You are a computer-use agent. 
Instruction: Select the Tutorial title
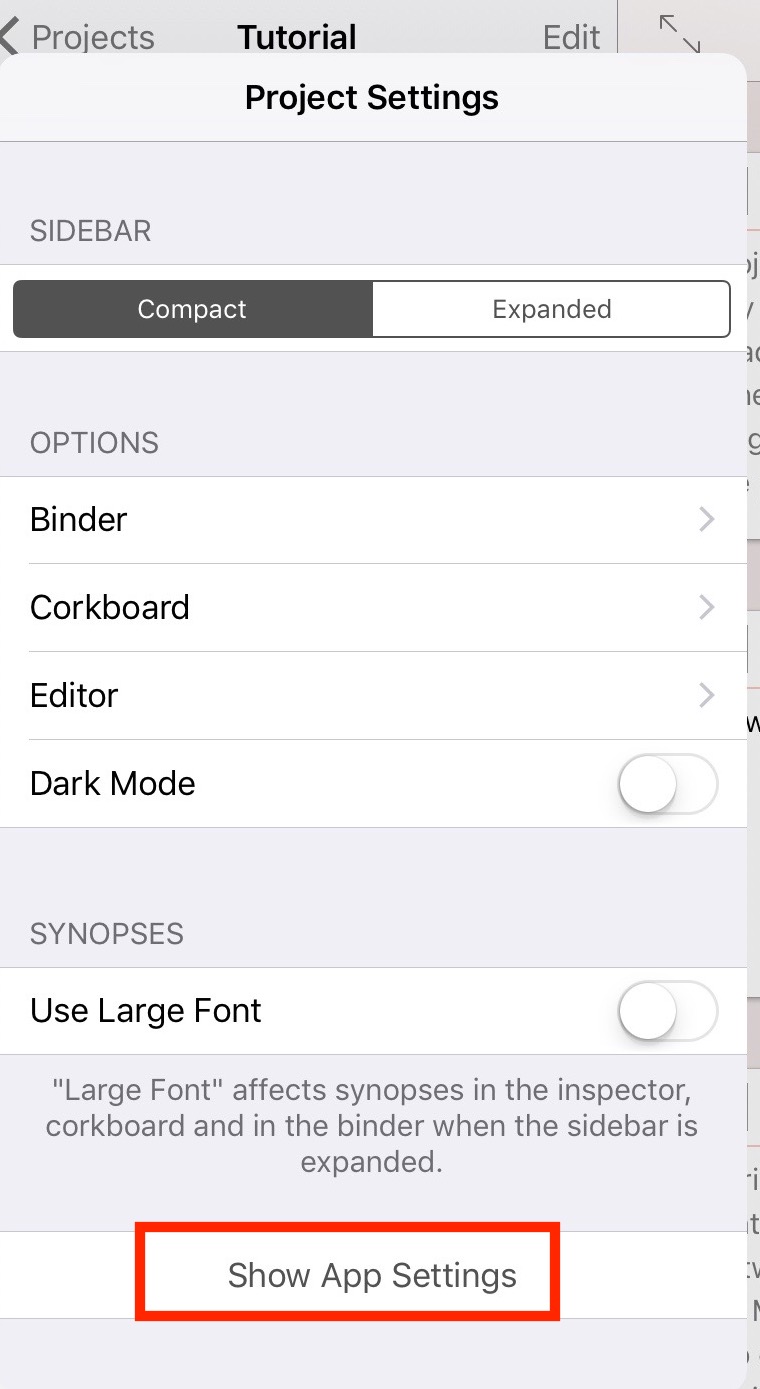point(296,36)
